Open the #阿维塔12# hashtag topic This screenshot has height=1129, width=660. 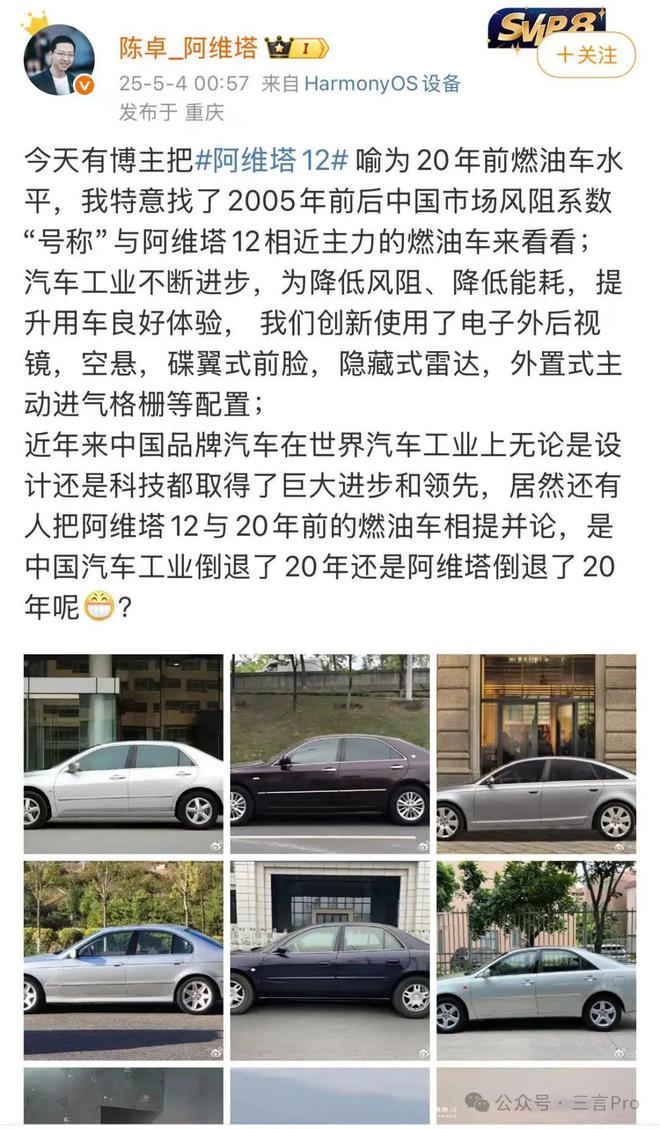click(x=271, y=160)
